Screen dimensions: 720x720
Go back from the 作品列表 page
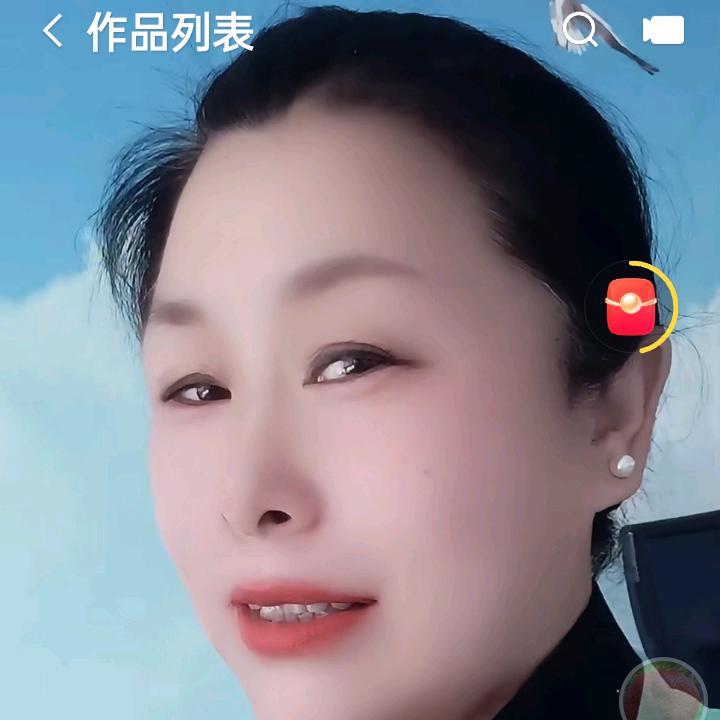[52, 32]
